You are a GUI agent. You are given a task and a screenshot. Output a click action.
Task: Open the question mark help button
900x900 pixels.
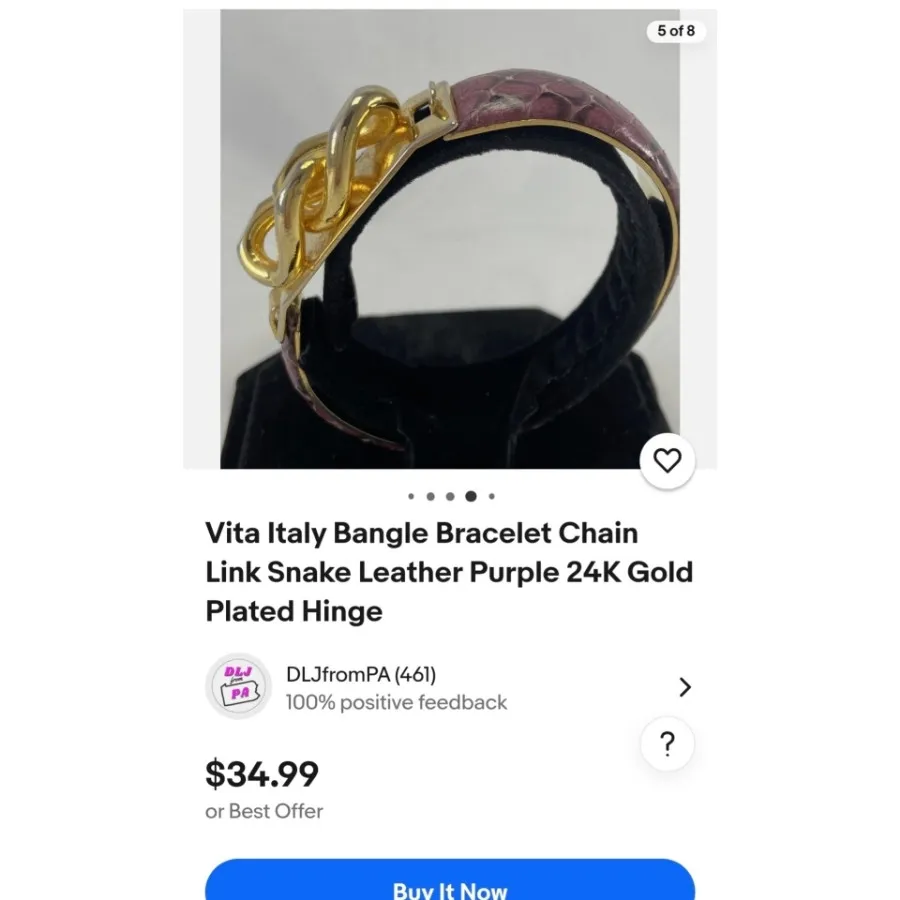(x=667, y=745)
